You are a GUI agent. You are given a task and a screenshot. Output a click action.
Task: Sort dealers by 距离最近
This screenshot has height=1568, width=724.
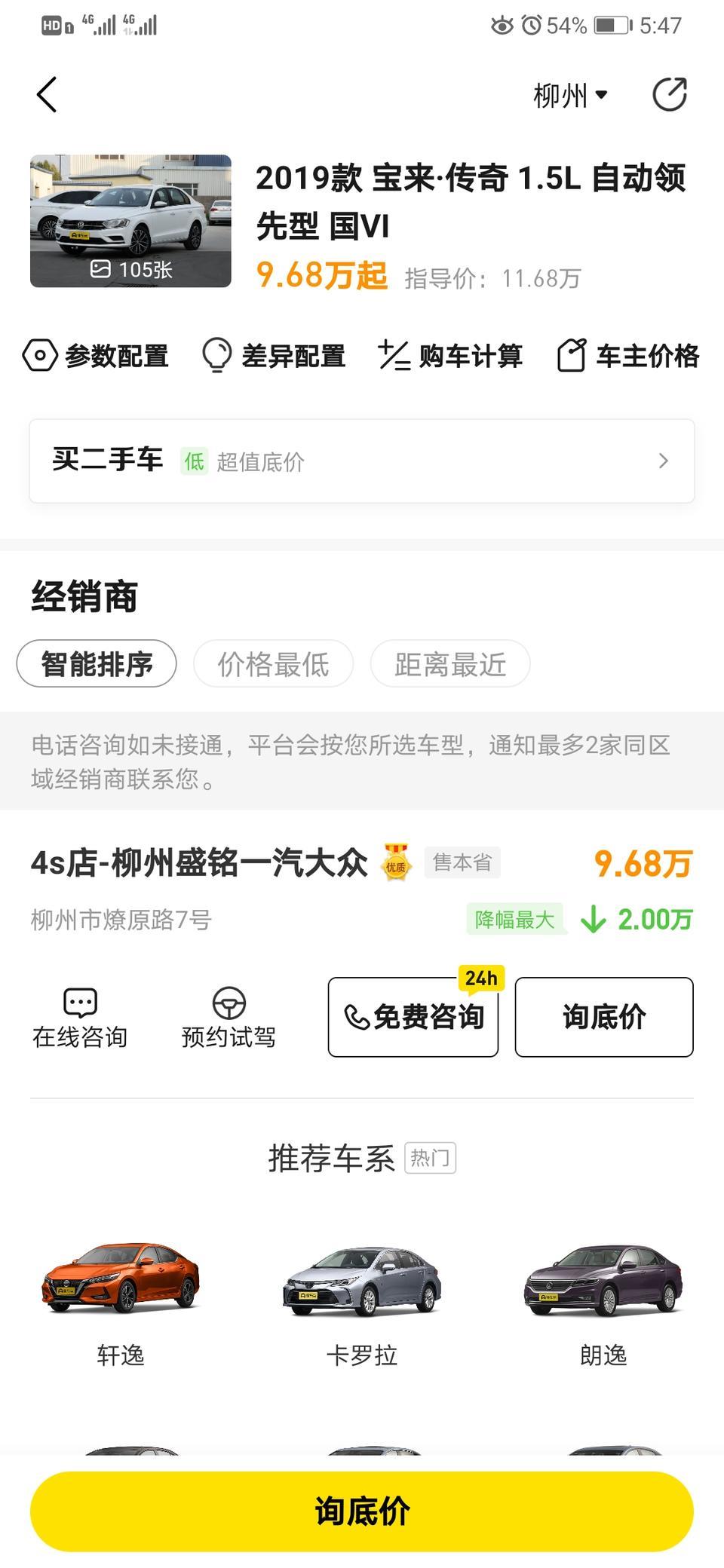tap(450, 664)
